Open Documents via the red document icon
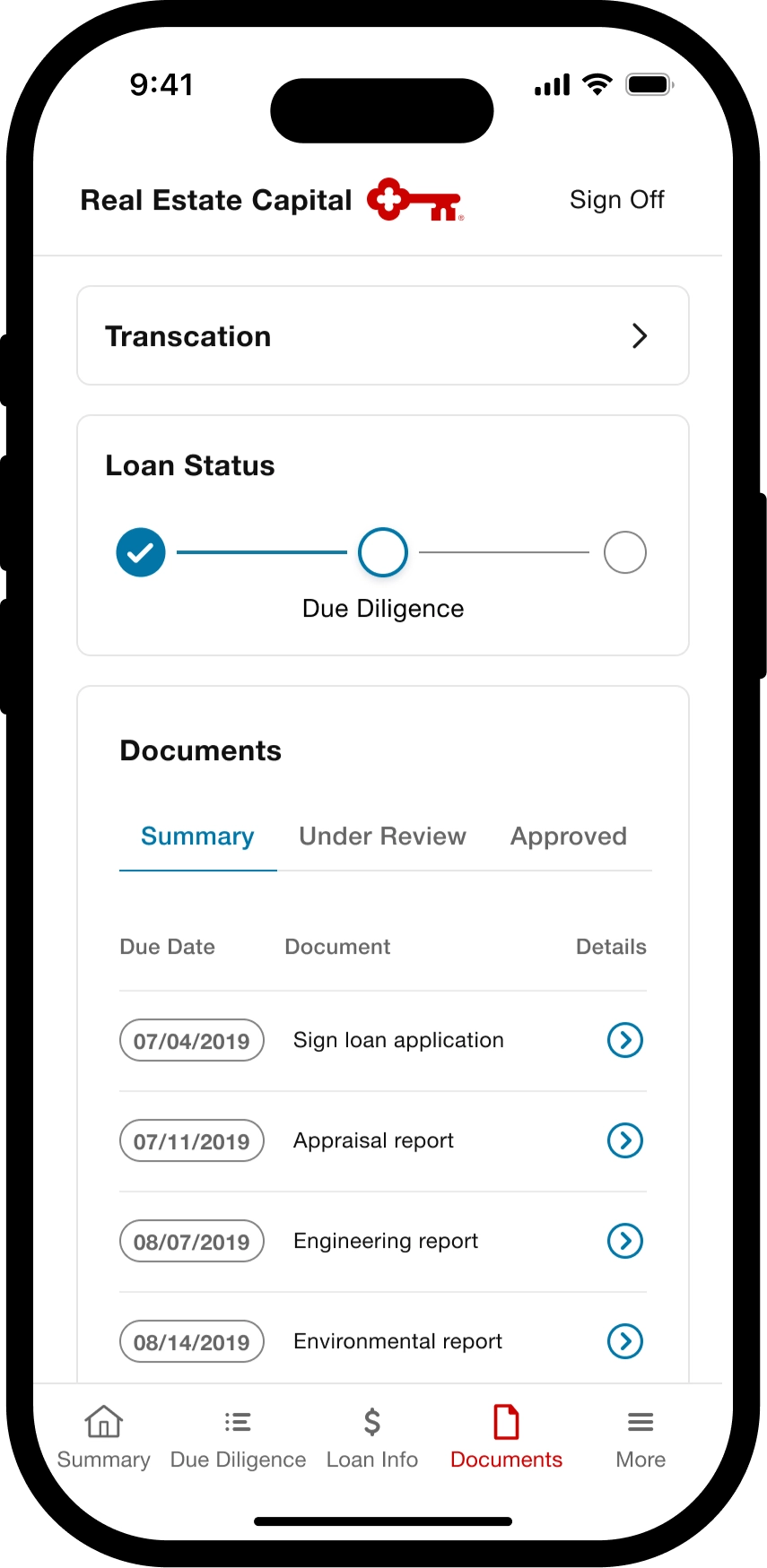767x1568 pixels. tap(505, 1434)
